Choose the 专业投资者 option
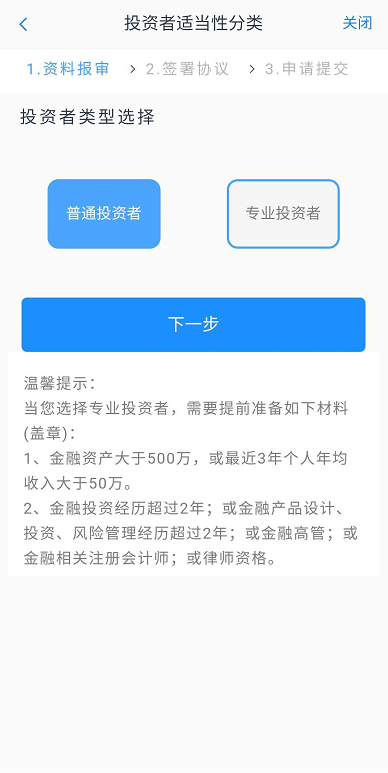This screenshot has width=388, height=773. [x=283, y=213]
